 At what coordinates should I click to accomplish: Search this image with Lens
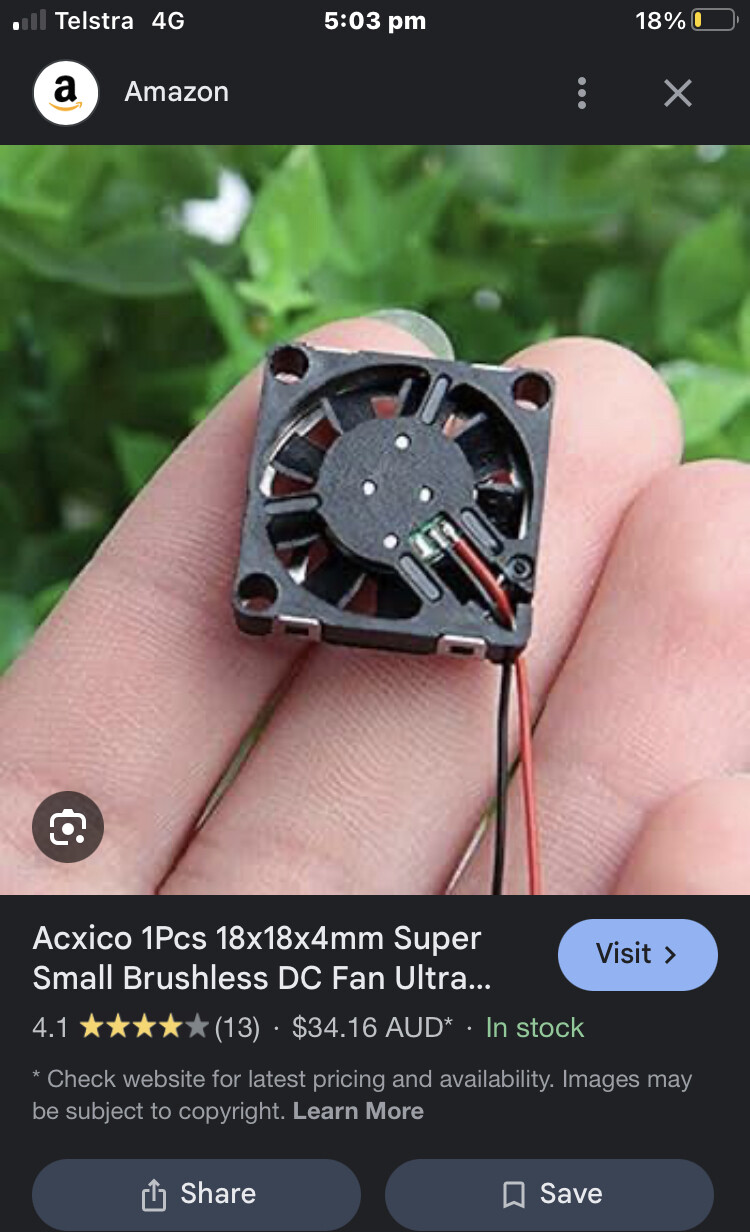point(68,827)
